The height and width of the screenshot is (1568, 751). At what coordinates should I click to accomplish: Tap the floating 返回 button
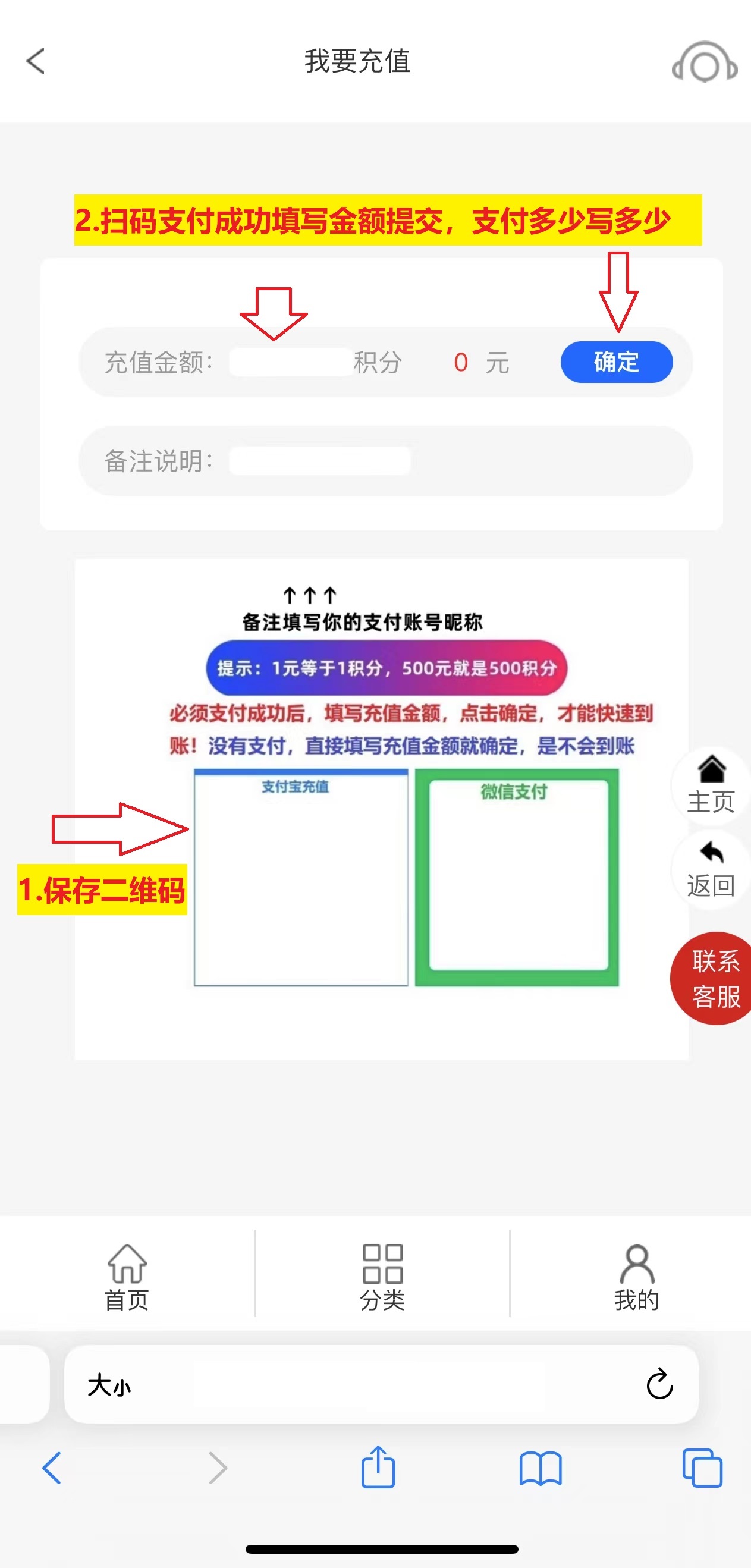tap(710, 869)
